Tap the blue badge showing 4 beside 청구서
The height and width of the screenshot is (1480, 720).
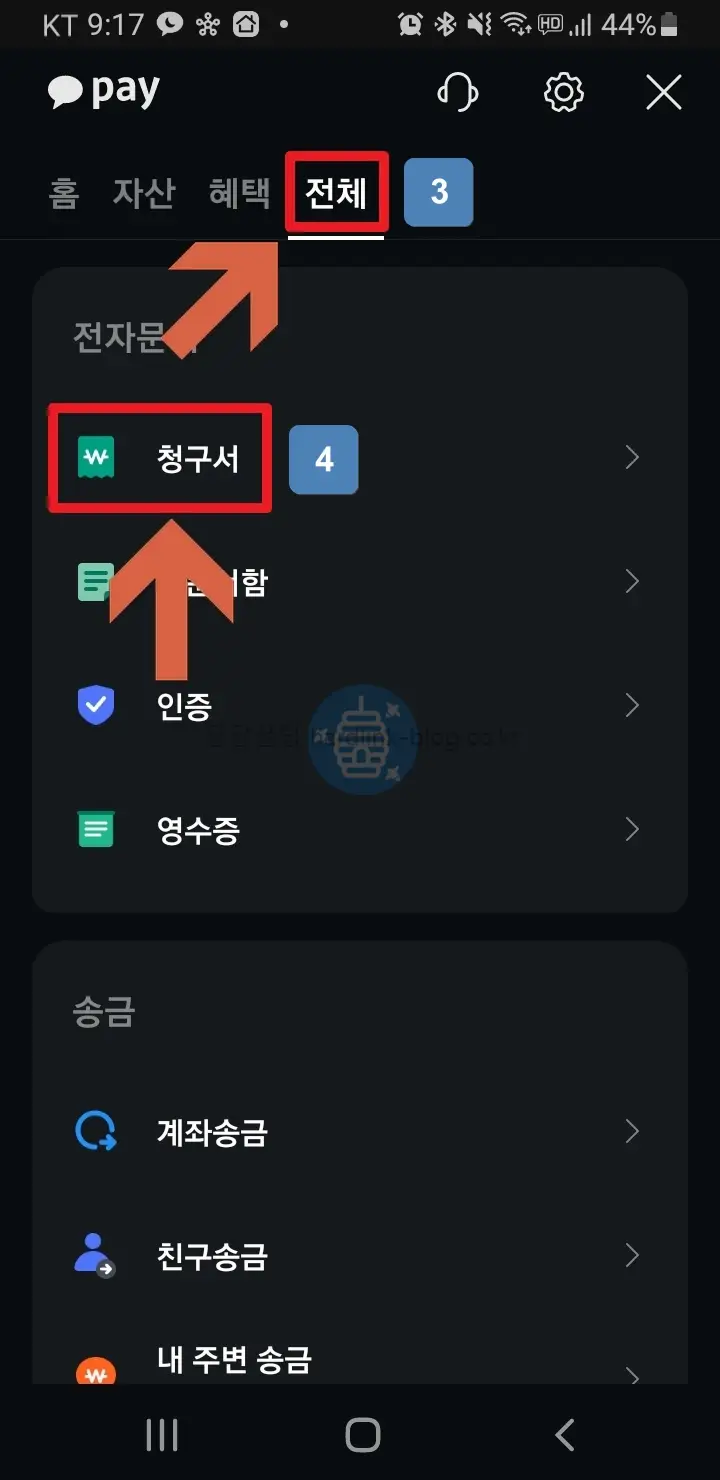click(x=323, y=460)
